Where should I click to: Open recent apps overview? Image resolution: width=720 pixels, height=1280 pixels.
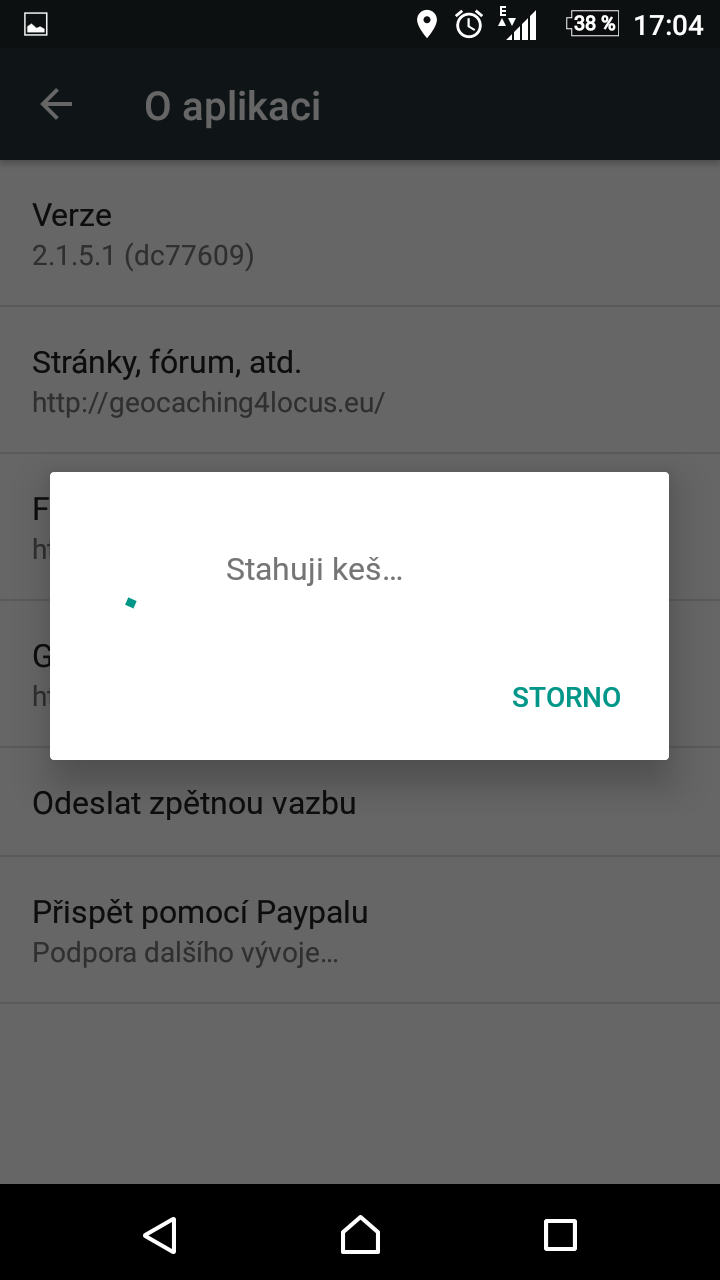(560, 1235)
